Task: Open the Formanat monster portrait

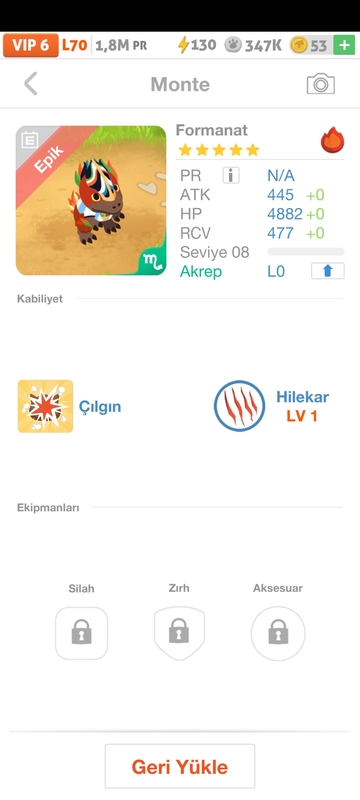Action: pyautogui.click(x=91, y=201)
